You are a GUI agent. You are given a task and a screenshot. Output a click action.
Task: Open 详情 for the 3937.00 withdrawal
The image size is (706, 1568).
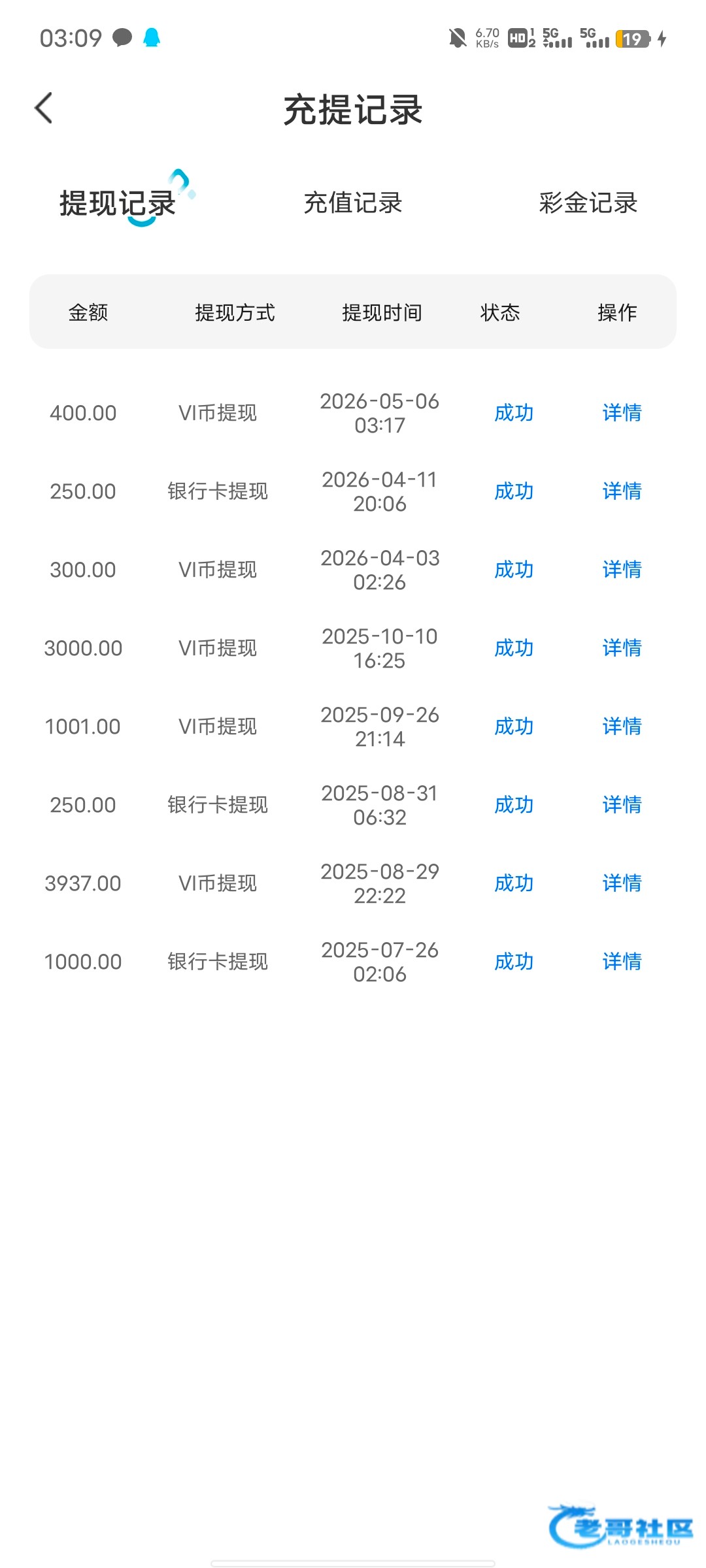click(x=622, y=883)
